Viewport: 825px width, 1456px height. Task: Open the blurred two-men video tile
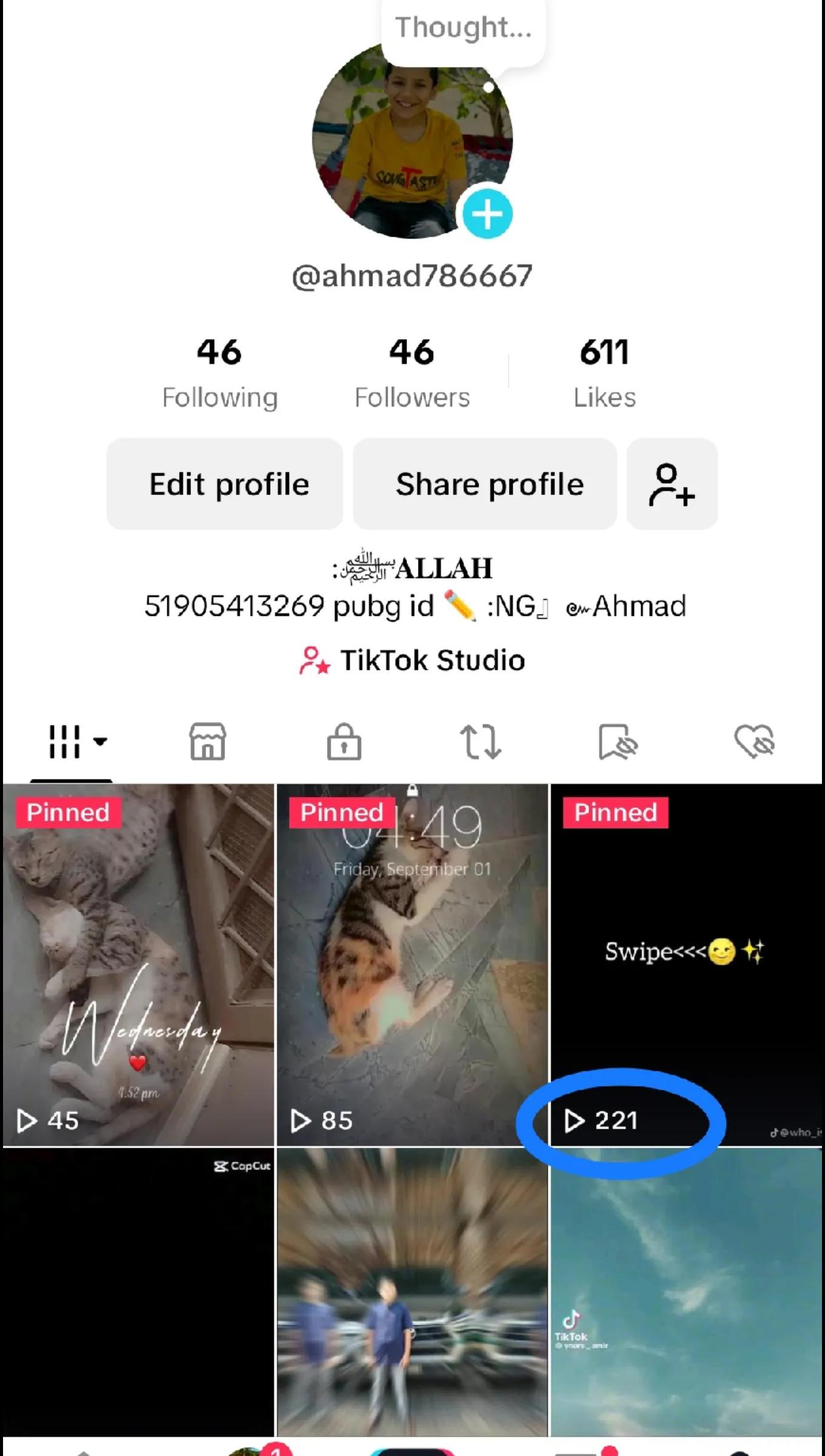412,1292
